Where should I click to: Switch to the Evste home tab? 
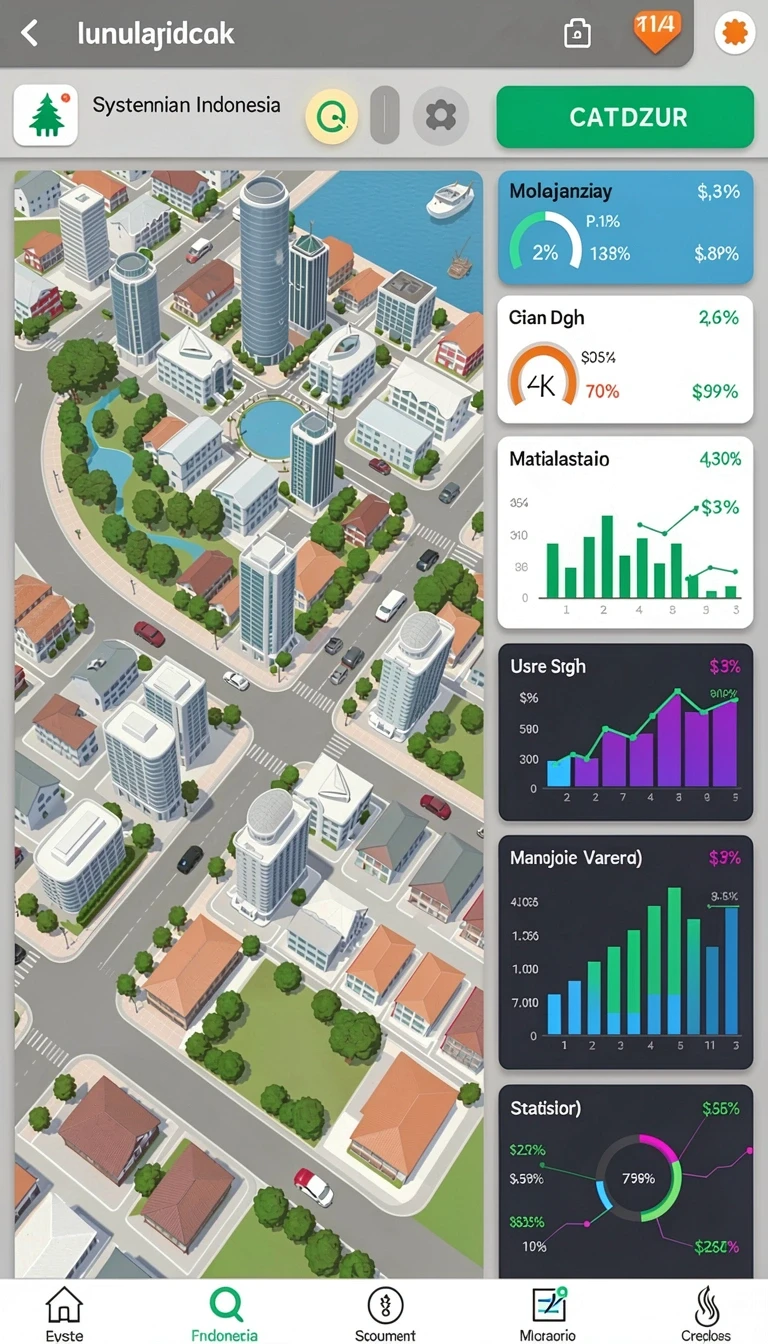(x=65, y=1312)
